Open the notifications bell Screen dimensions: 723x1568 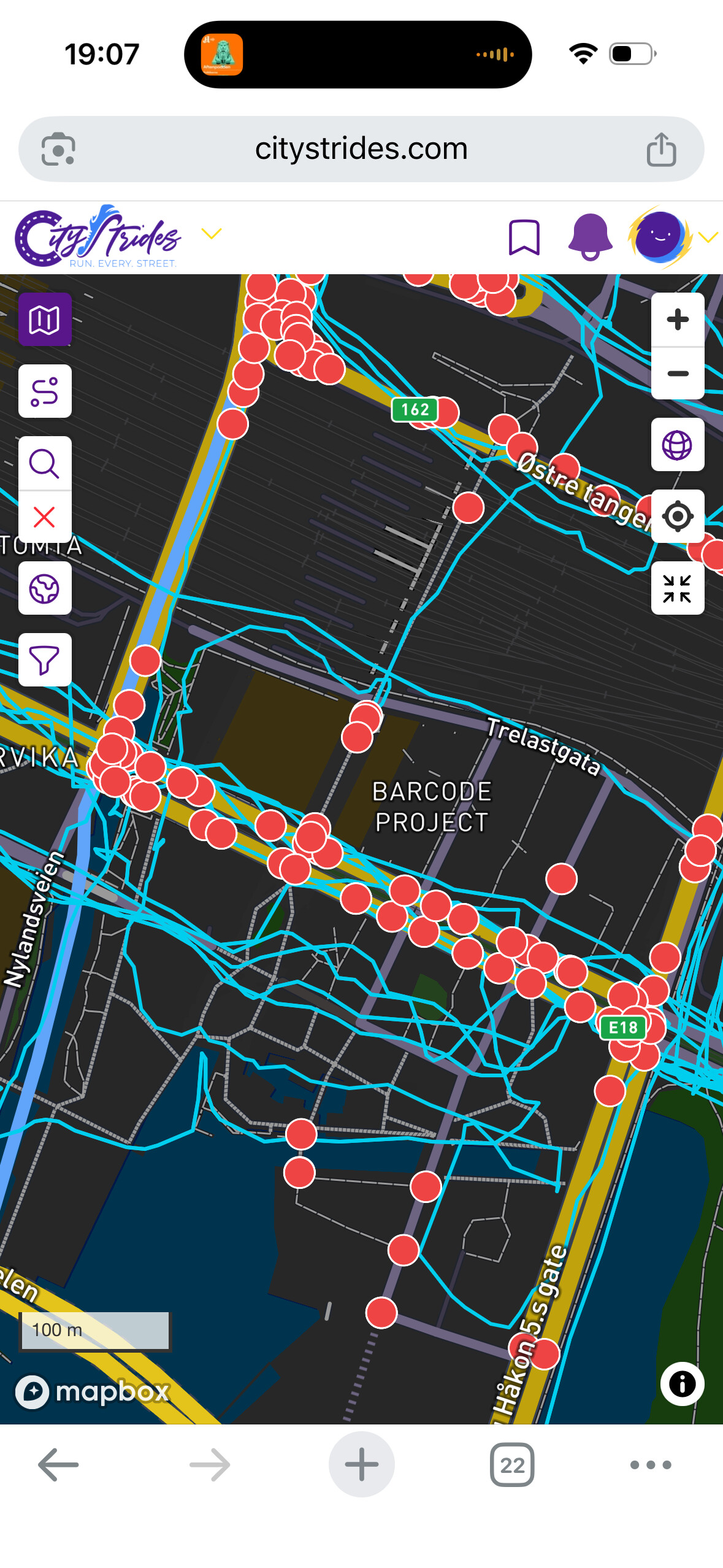590,237
